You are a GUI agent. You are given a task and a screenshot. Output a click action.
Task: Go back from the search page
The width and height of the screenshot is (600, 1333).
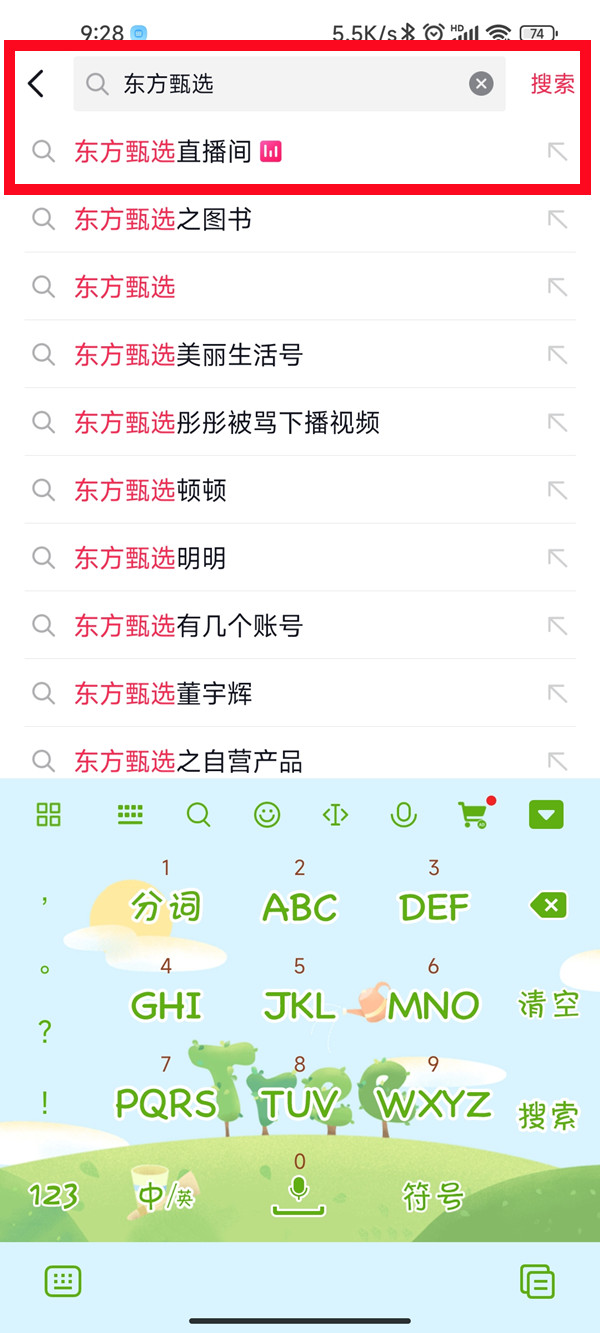tap(37, 84)
